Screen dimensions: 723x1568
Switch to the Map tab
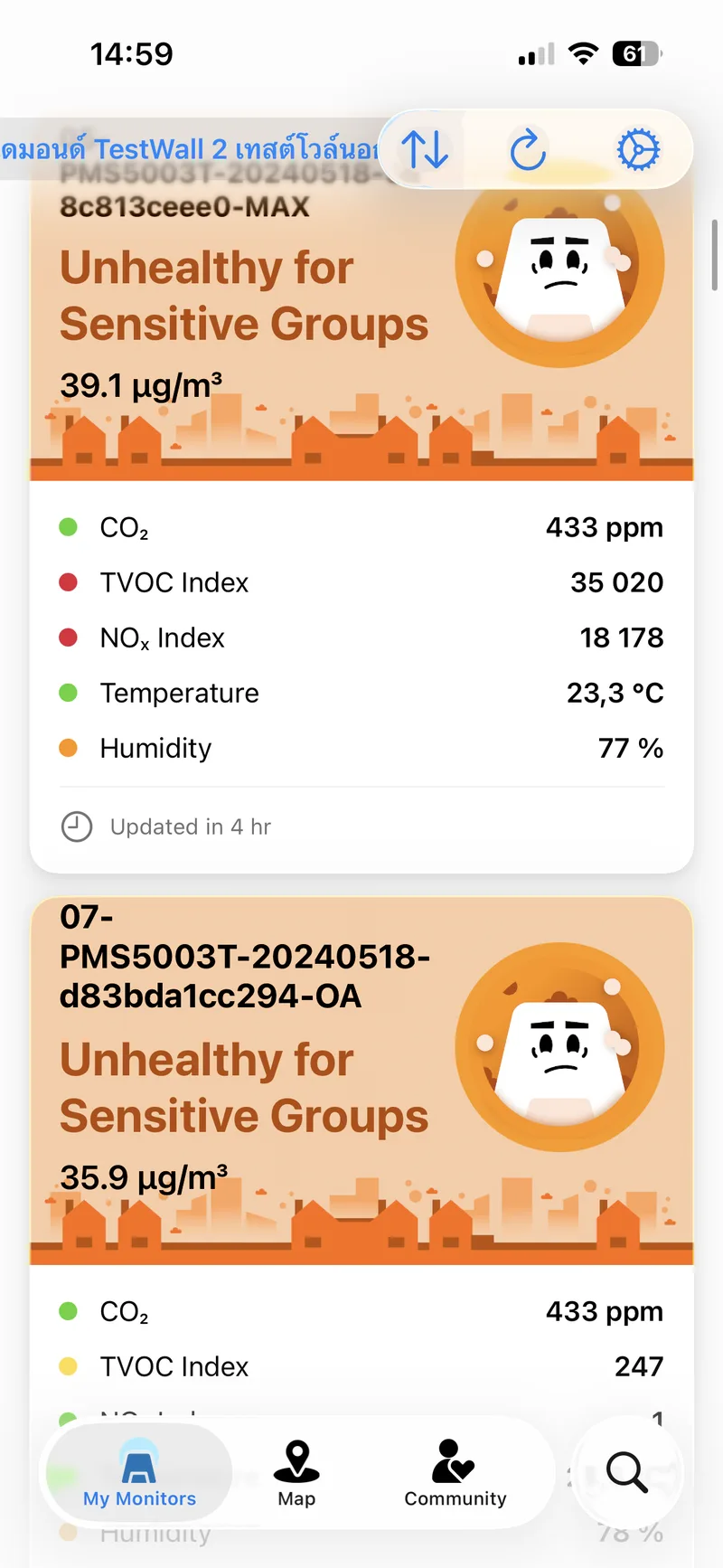pyautogui.click(x=296, y=1474)
